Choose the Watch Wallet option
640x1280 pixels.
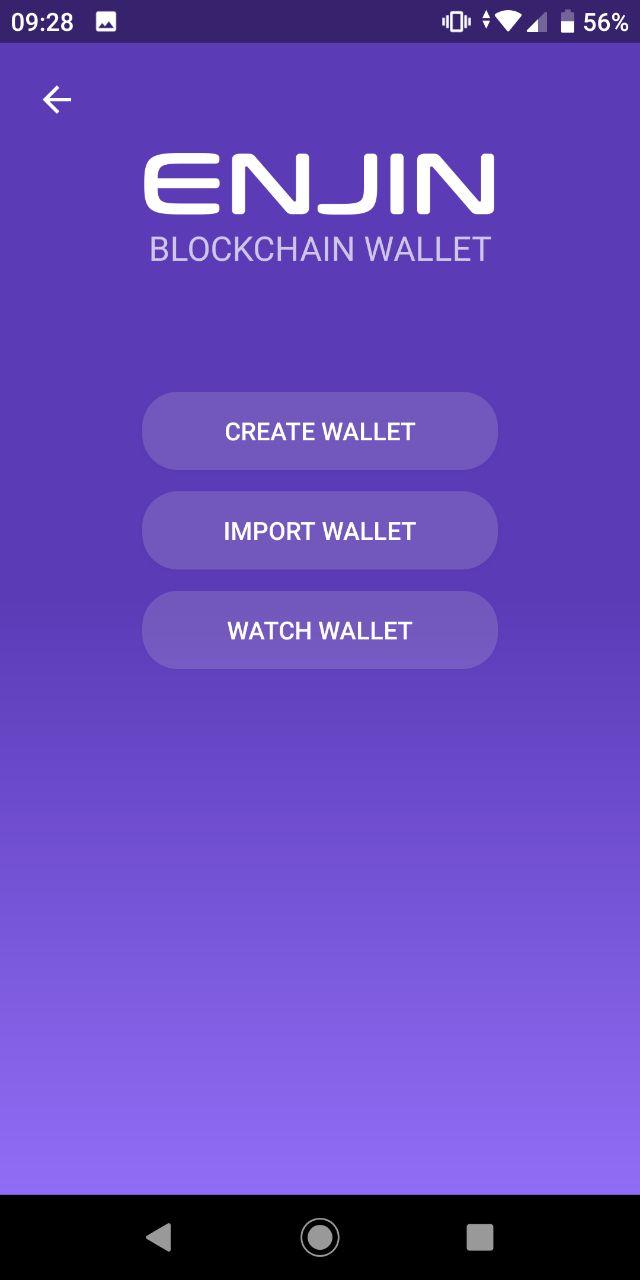click(x=320, y=631)
